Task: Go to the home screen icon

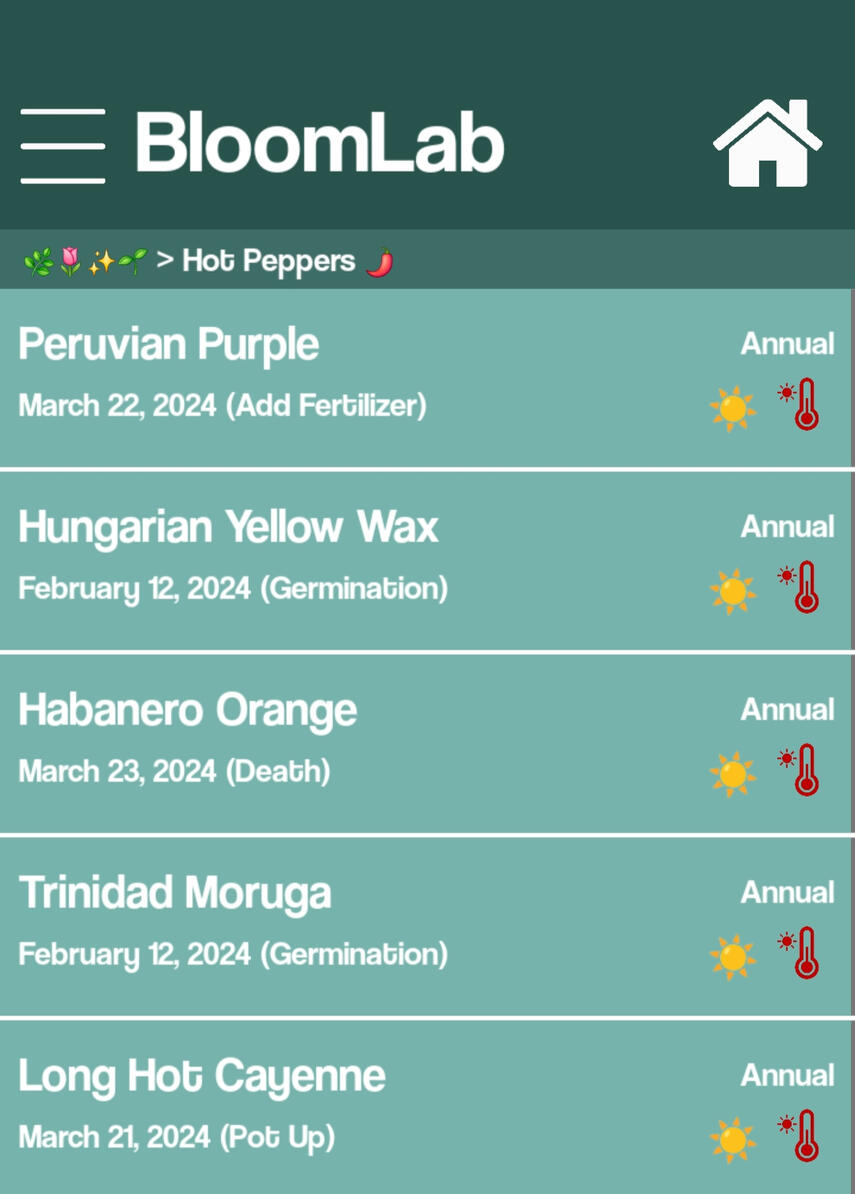Action: (x=767, y=144)
